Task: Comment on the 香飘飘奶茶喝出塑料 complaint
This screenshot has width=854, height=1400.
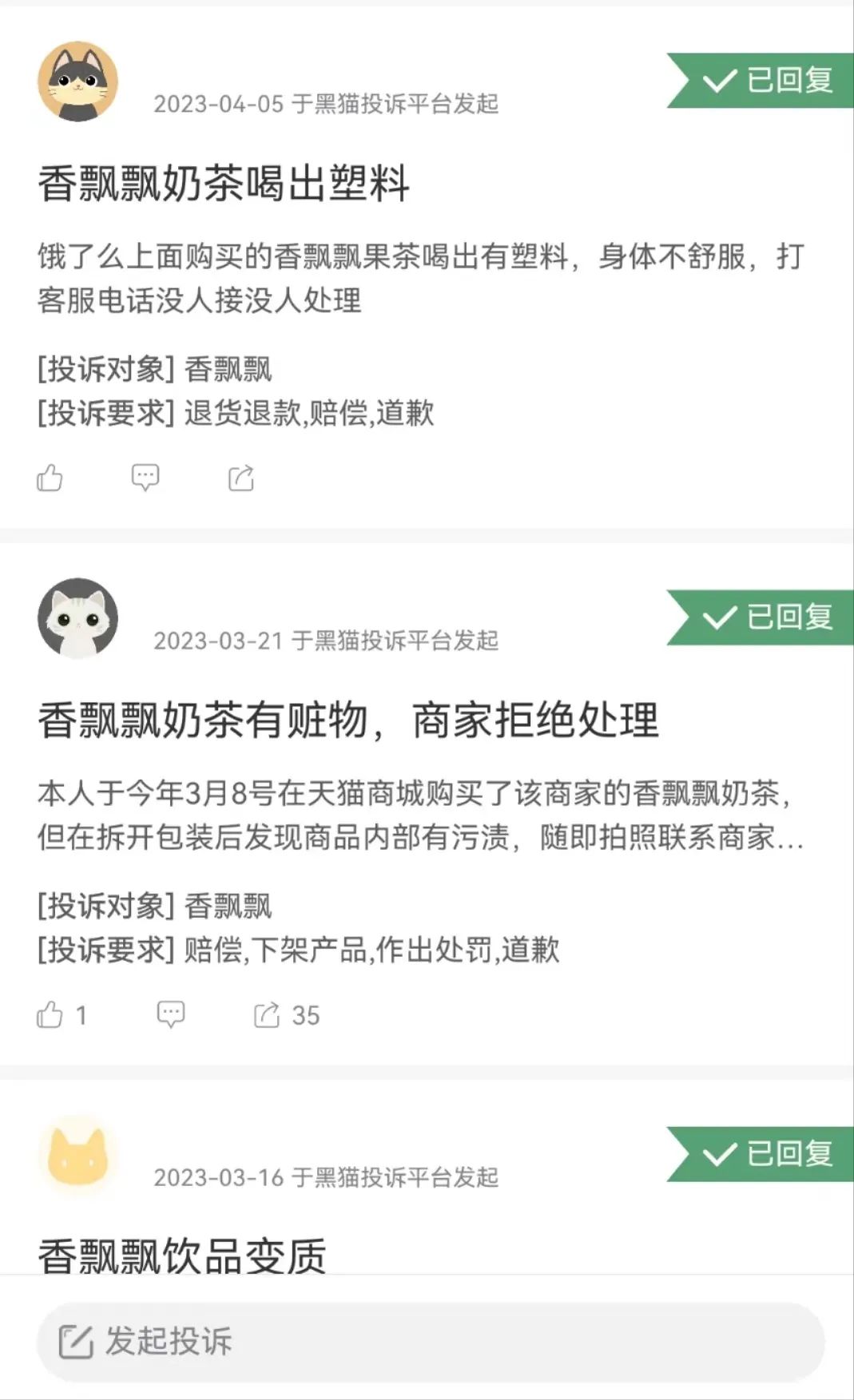Action: (x=145, y=478)
